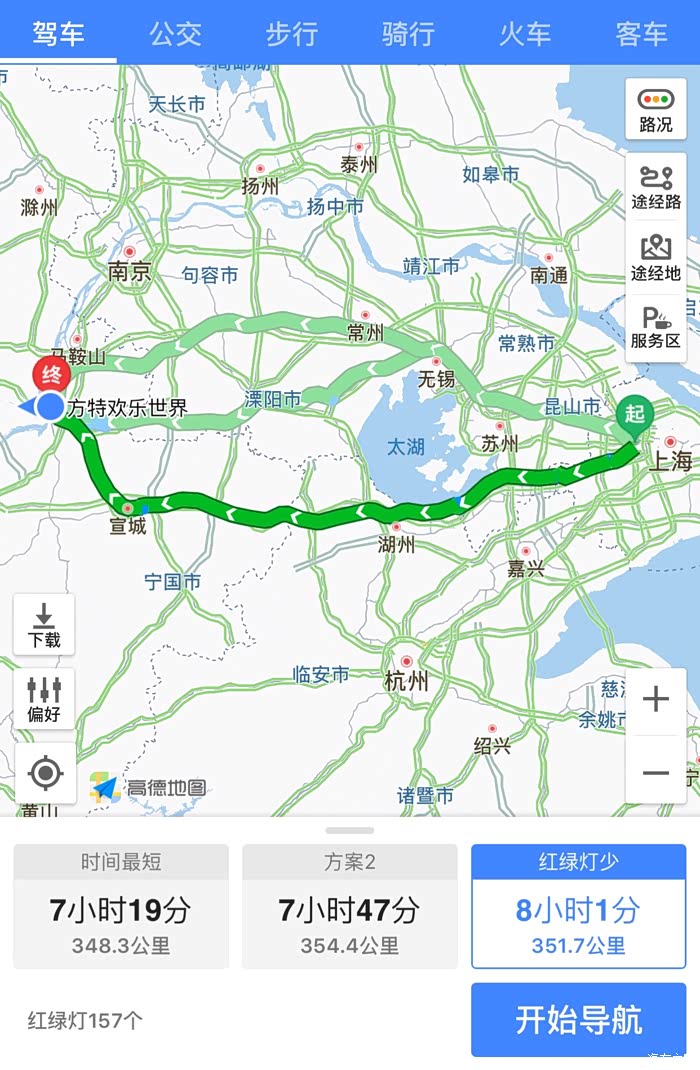Select the 驾车 tab
This screenshot has height=1070, width=700.
(x=59, y=33)
